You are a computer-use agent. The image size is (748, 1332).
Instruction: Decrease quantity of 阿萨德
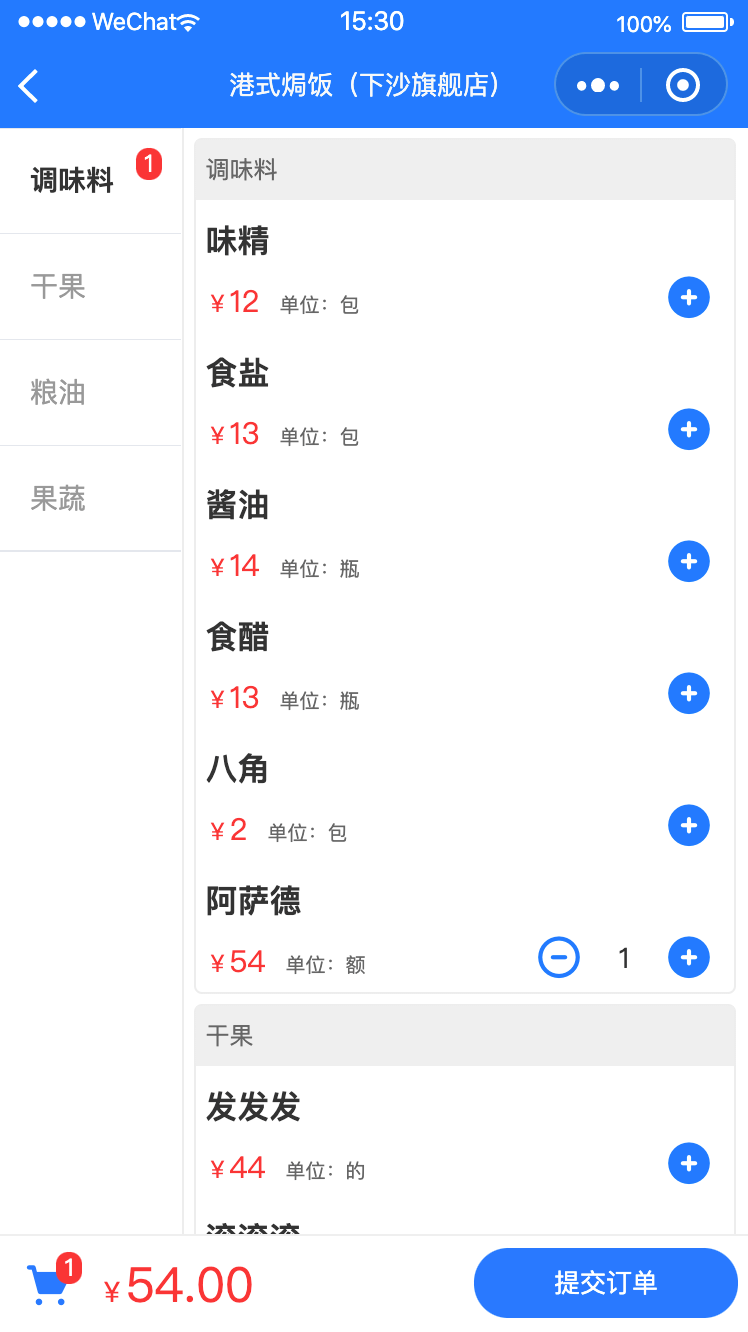559,957
